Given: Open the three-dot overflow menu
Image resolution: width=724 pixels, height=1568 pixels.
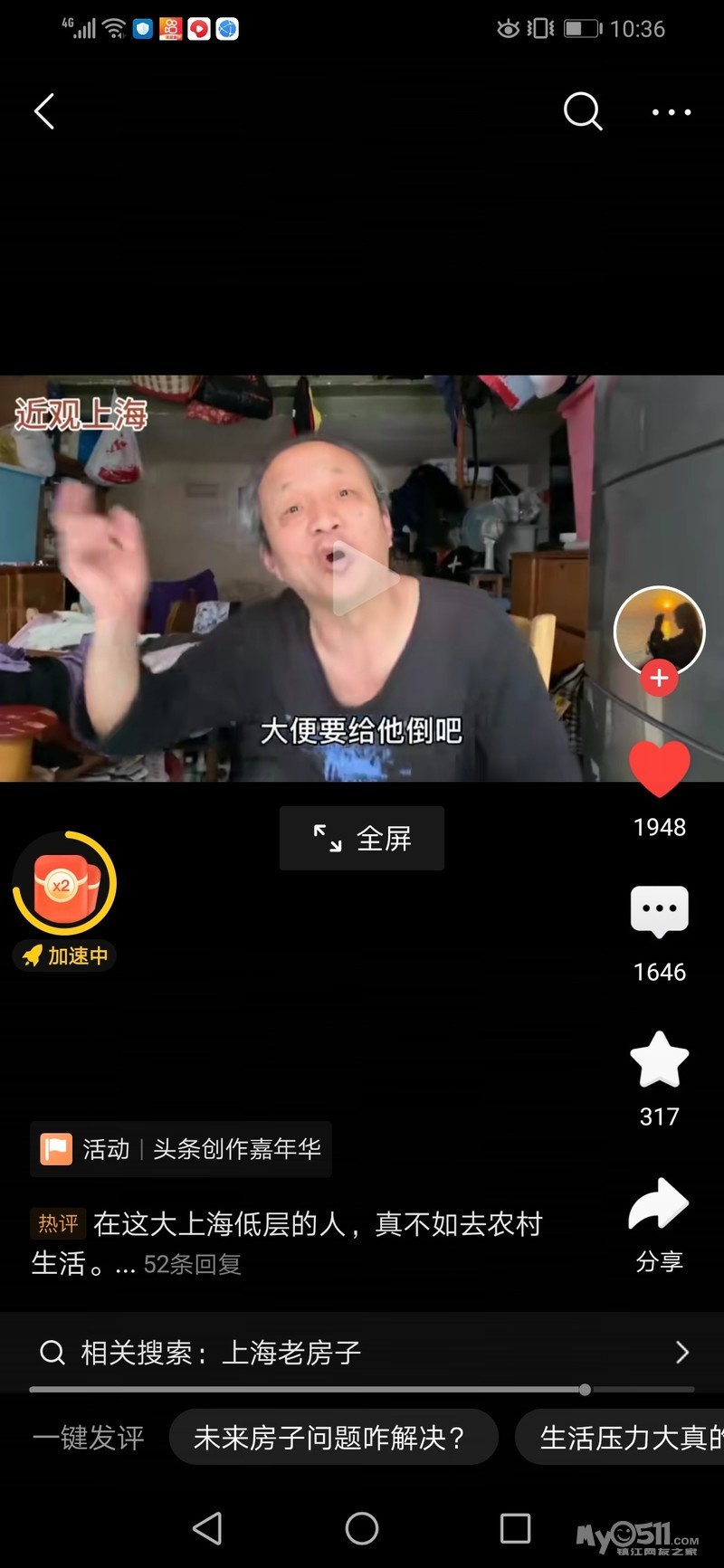Looking at the screenshot, I should pos(672,112).
